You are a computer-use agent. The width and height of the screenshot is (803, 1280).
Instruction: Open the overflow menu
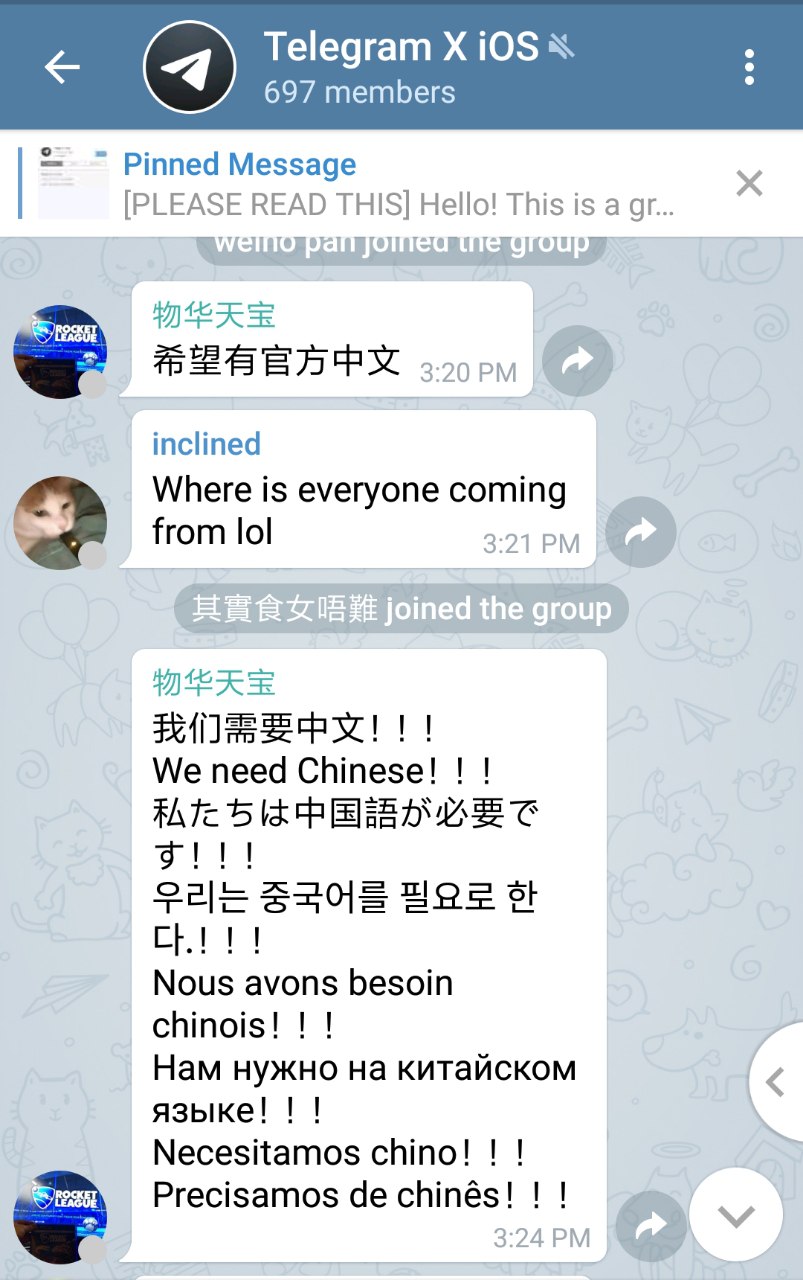tap(749, 67)
